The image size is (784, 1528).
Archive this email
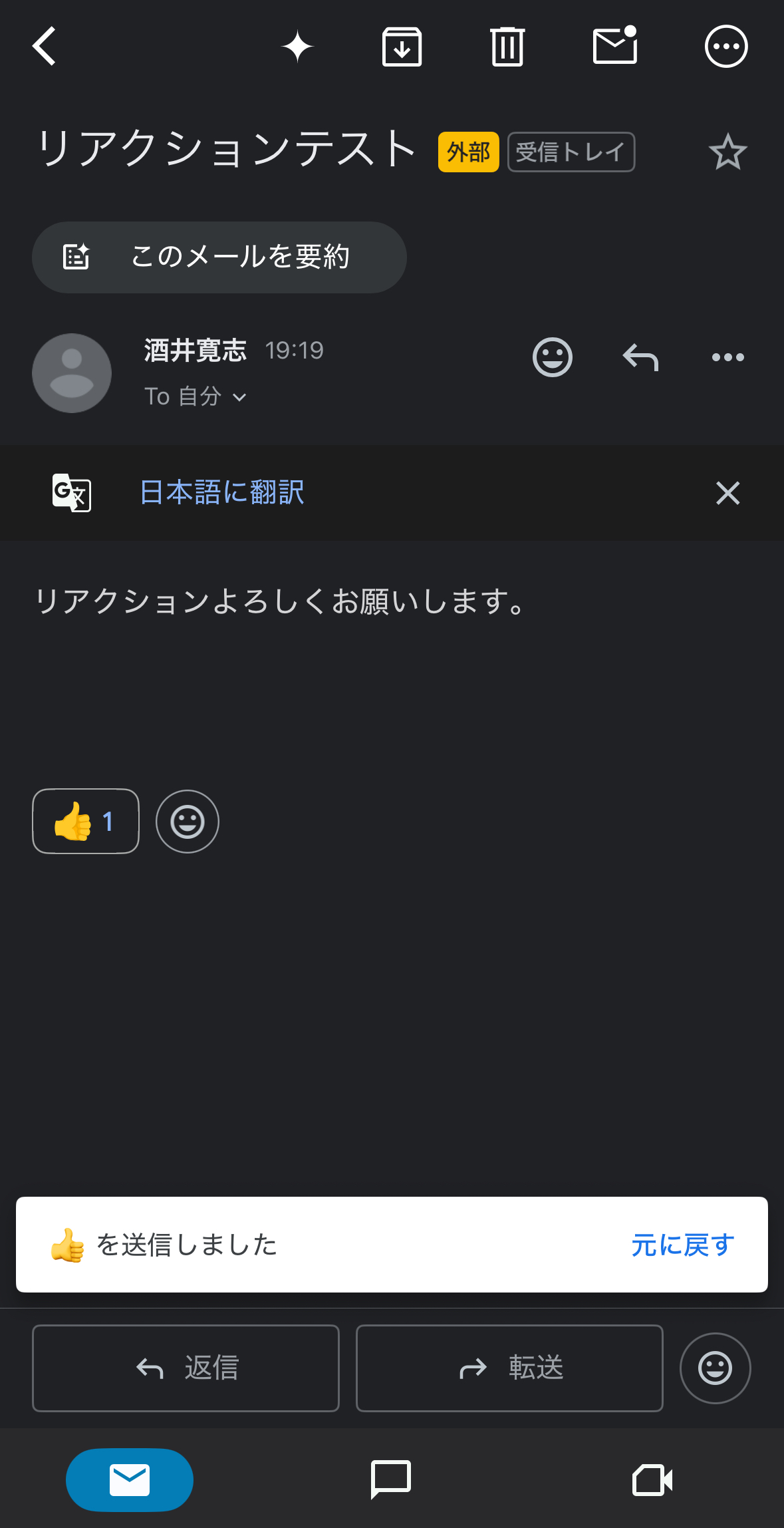tap(402, 47)
